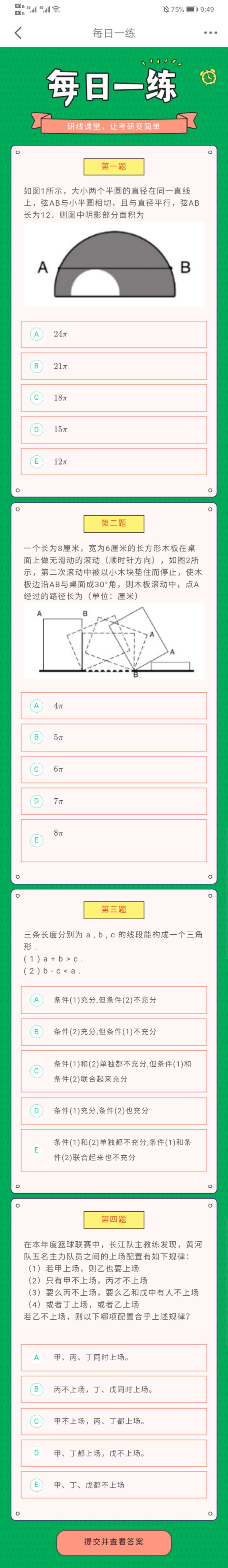Pick 甲不上场，丙、丁都上场 answer
Screen dimensions: 228x1568
point(114,1421)
